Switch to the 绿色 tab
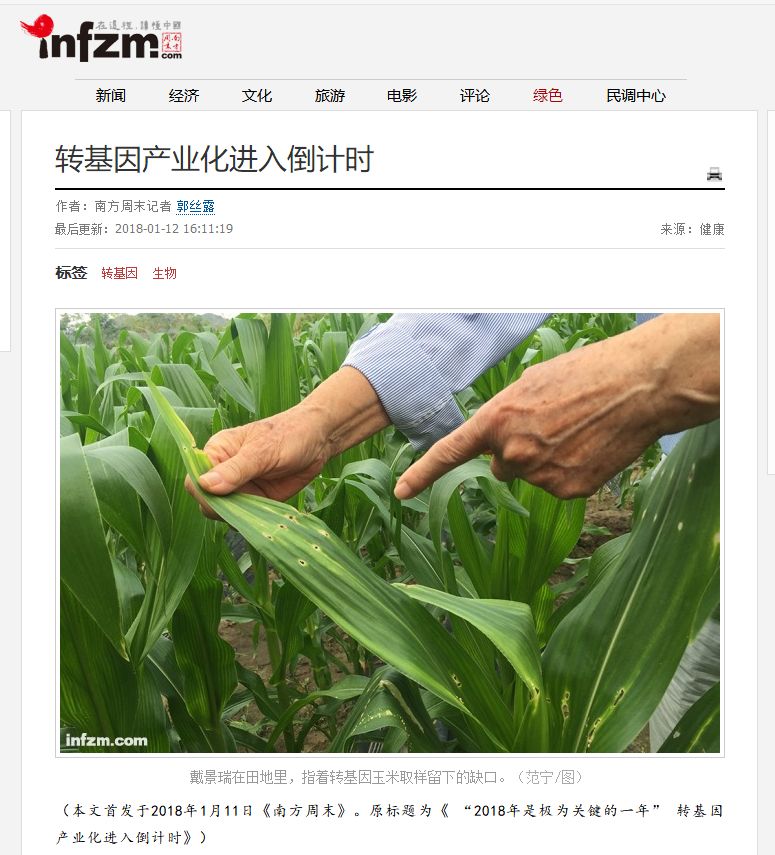The height and width of the screenshot is (855, 775). click(x=548, y=96)
